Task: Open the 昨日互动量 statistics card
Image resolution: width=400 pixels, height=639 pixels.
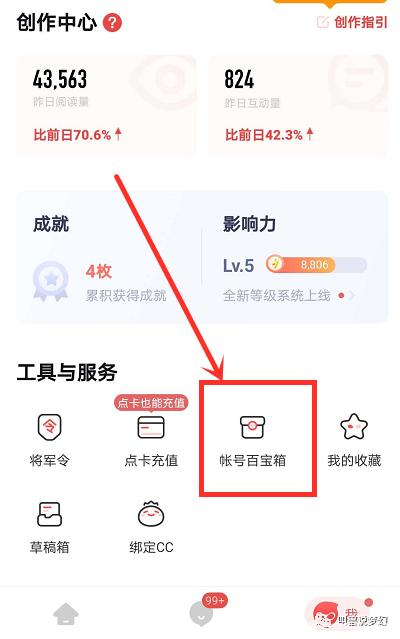Action: [298, 106]
